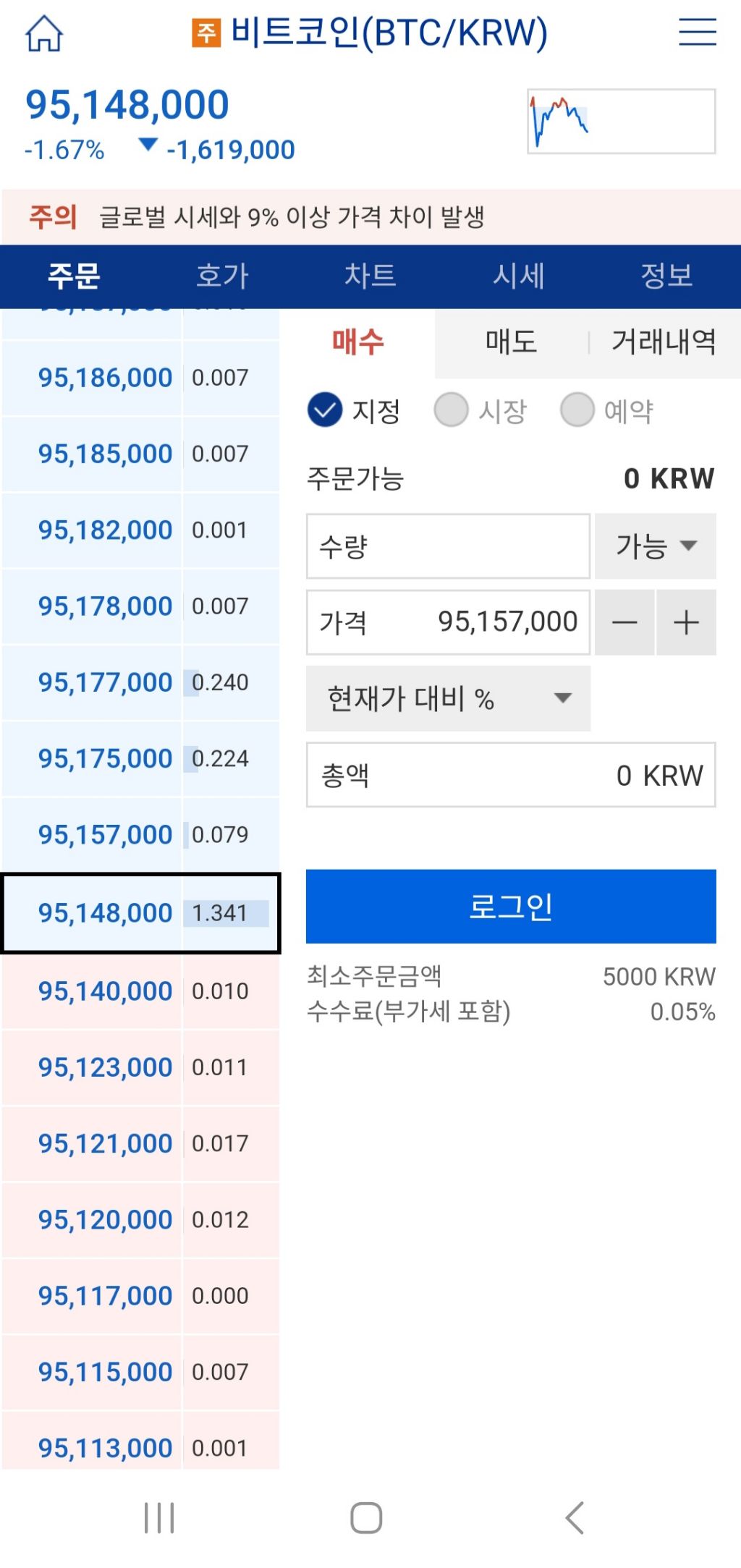The height and width of the screenshot is (1568, 741).
Task: Open the 가능 quantity dropdown
Action: click(x=655, y=547)
